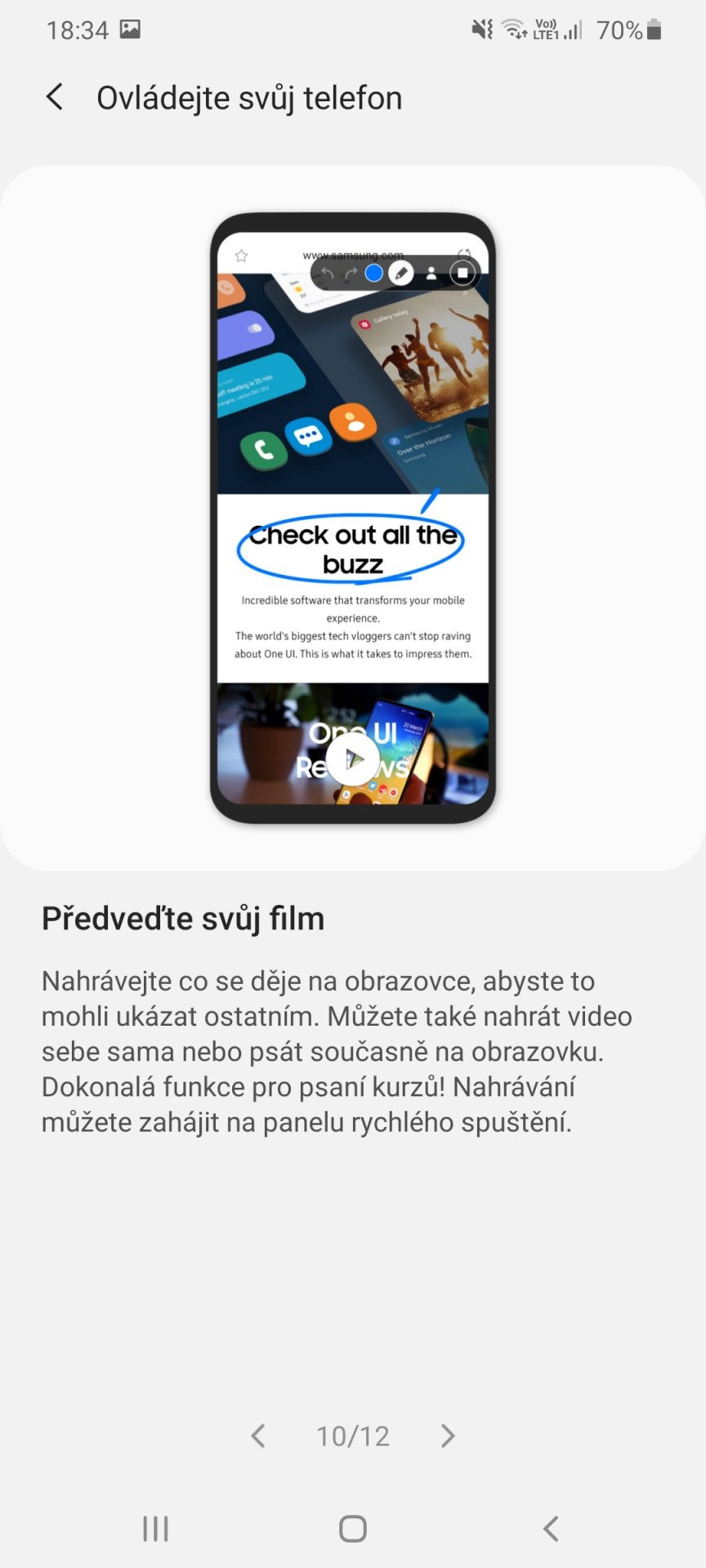Go back from Ovládejte svůj telefon
This screenshot has height=1568, width=706.
tap(55, 97)
